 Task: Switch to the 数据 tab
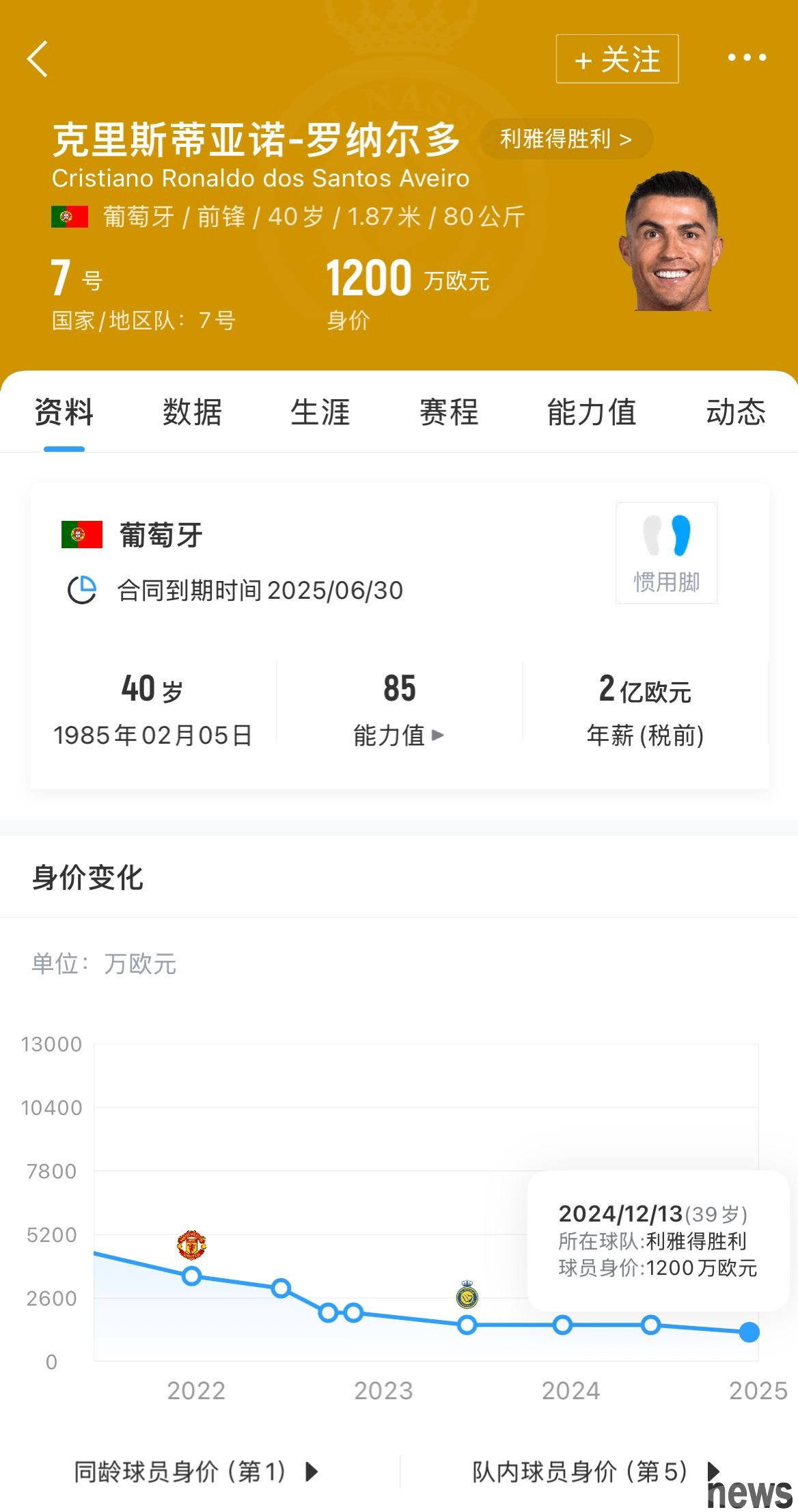[192, 412]
